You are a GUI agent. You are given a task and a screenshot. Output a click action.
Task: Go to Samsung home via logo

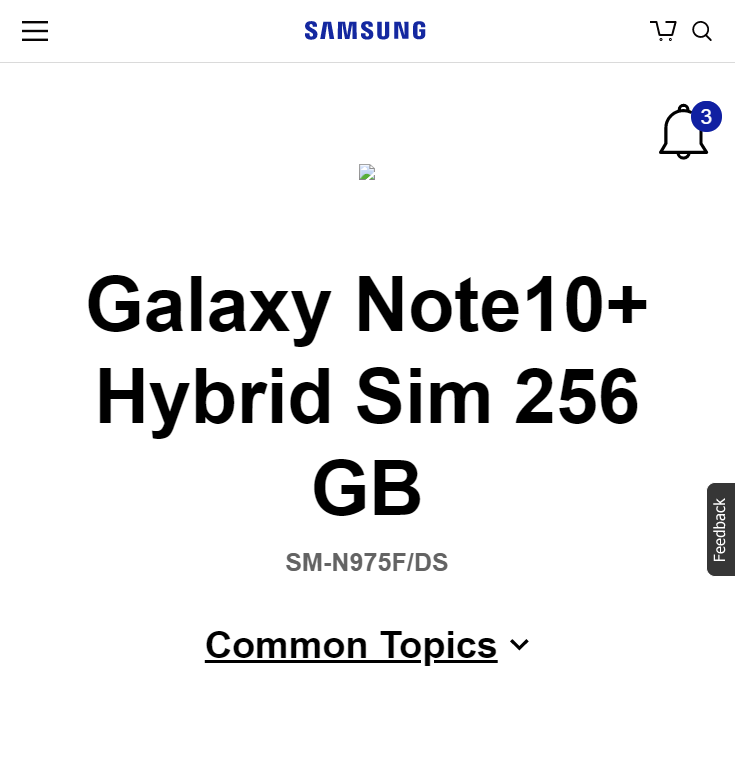click(x=365, y=31)
